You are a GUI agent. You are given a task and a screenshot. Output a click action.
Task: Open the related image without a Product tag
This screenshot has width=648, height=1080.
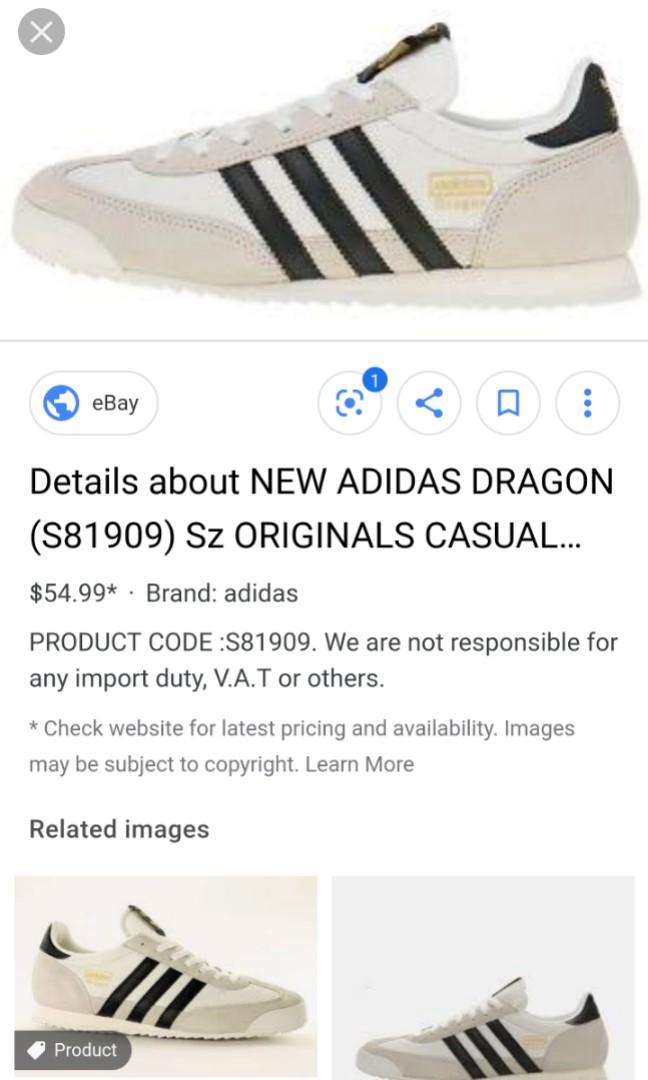pyautogui.click(x=483, y=975)
